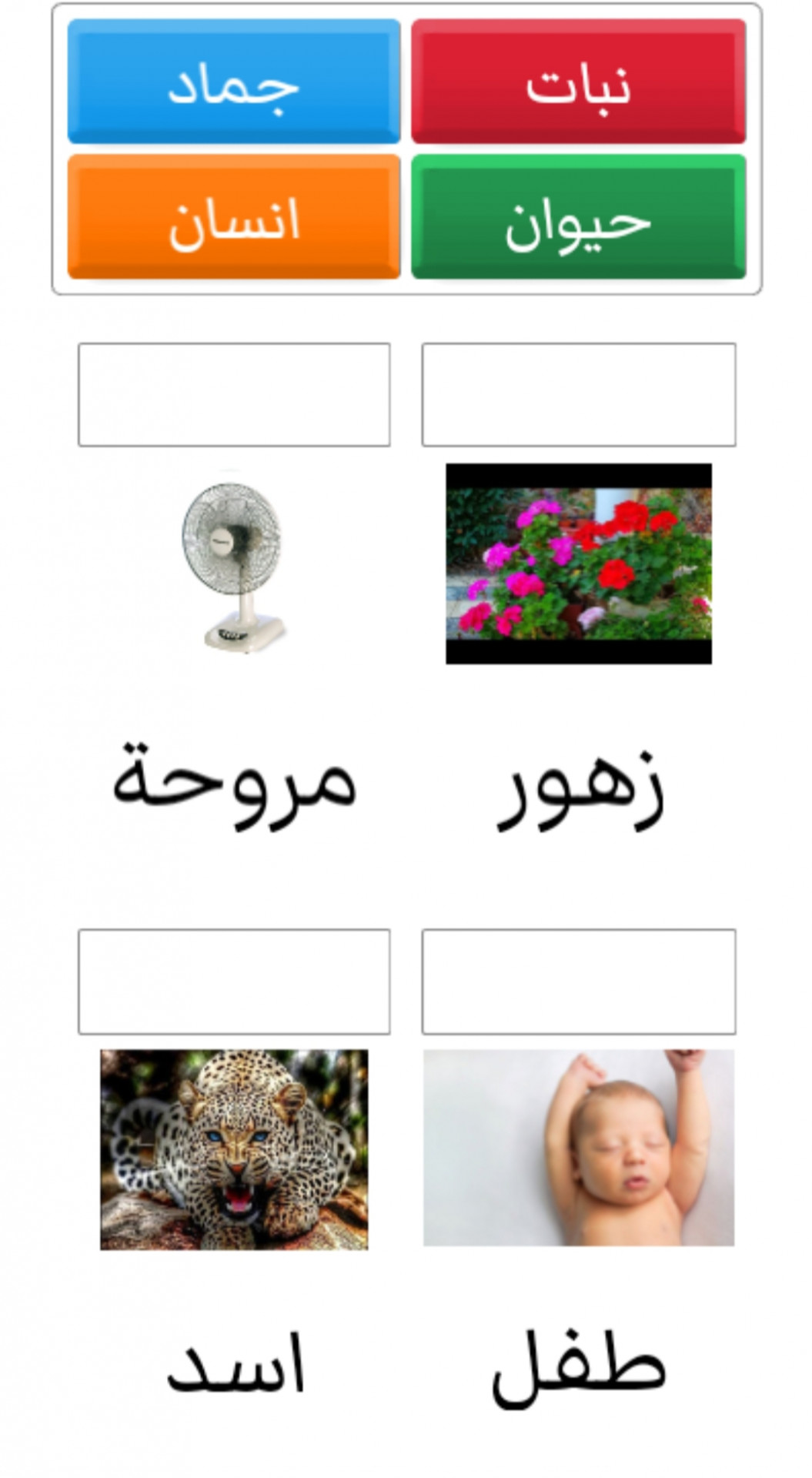Tap the answer box above اسد picture
Viewport: 812px width, 1478px height.
point(234,981)
